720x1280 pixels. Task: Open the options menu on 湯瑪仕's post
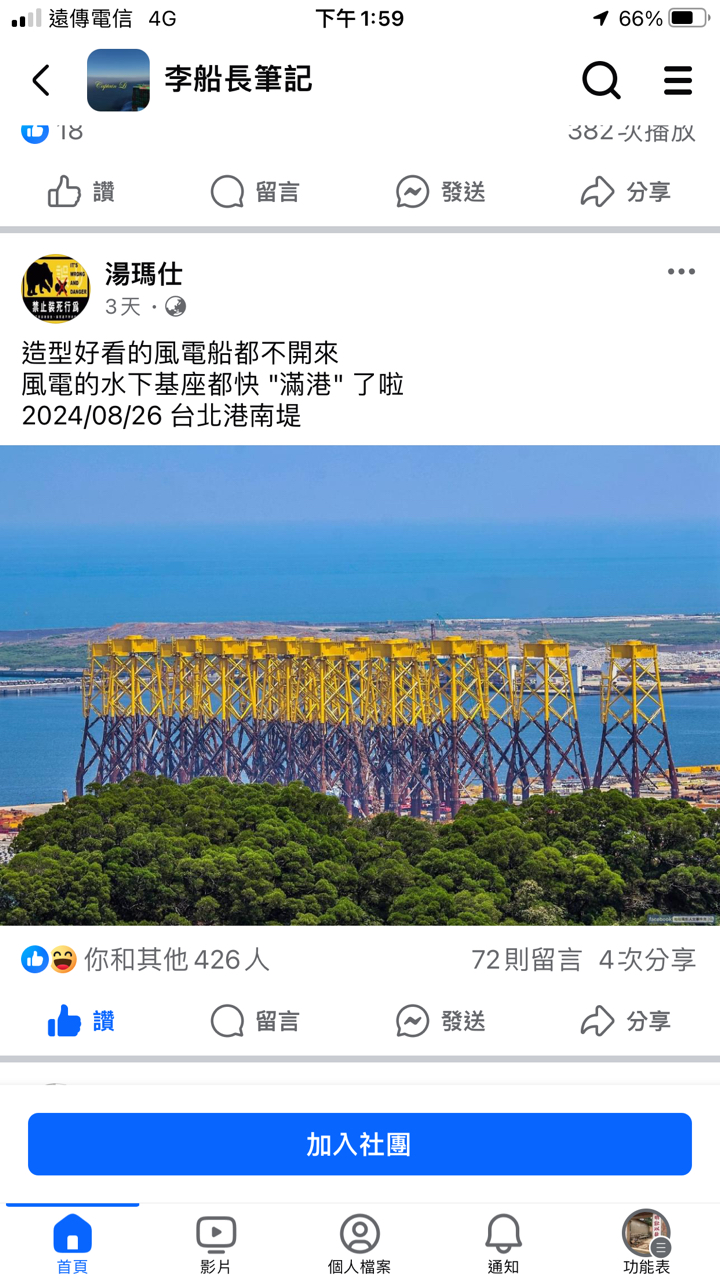point(681,272)
